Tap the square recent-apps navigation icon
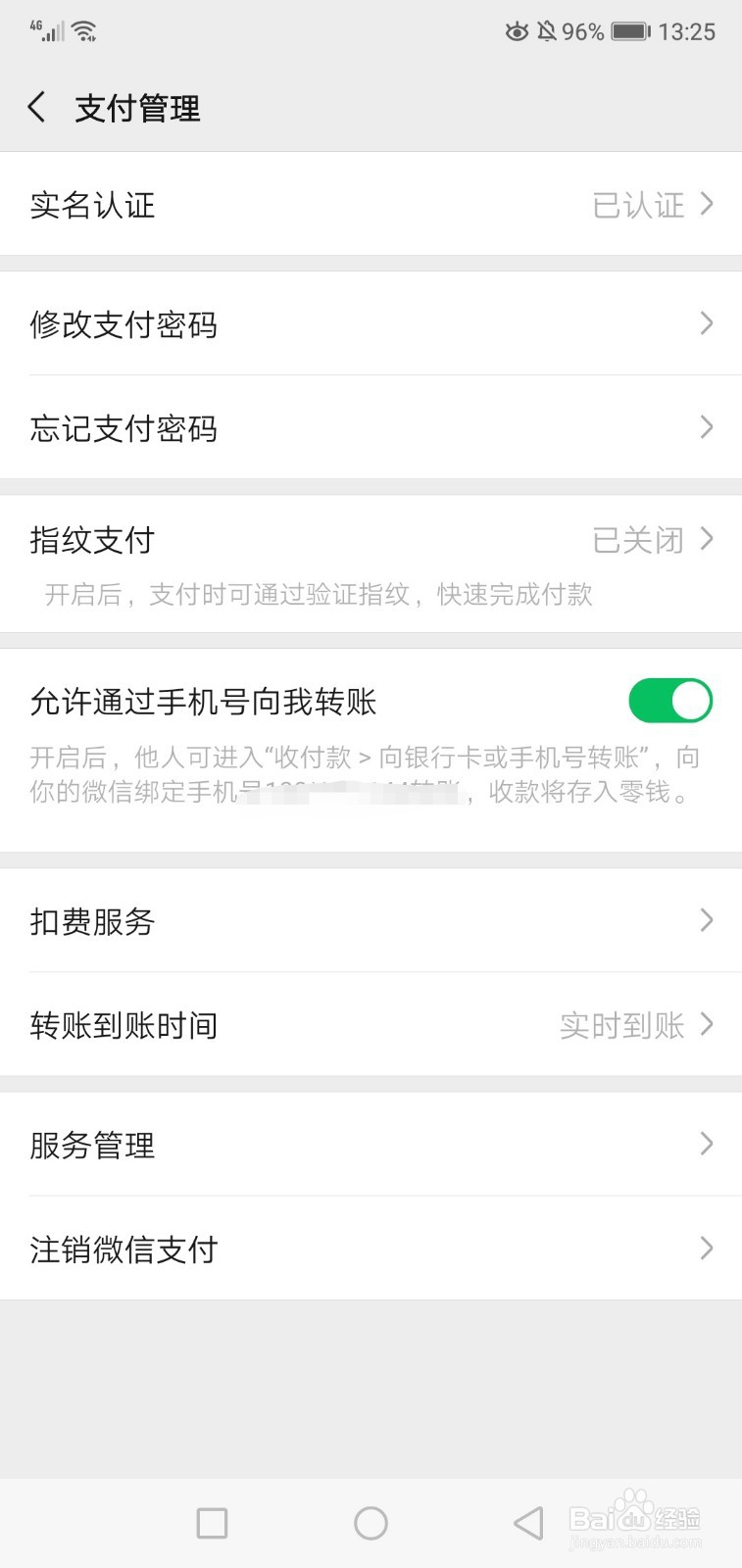The height and width of the screenshot is (1568, 742). 211,1523
